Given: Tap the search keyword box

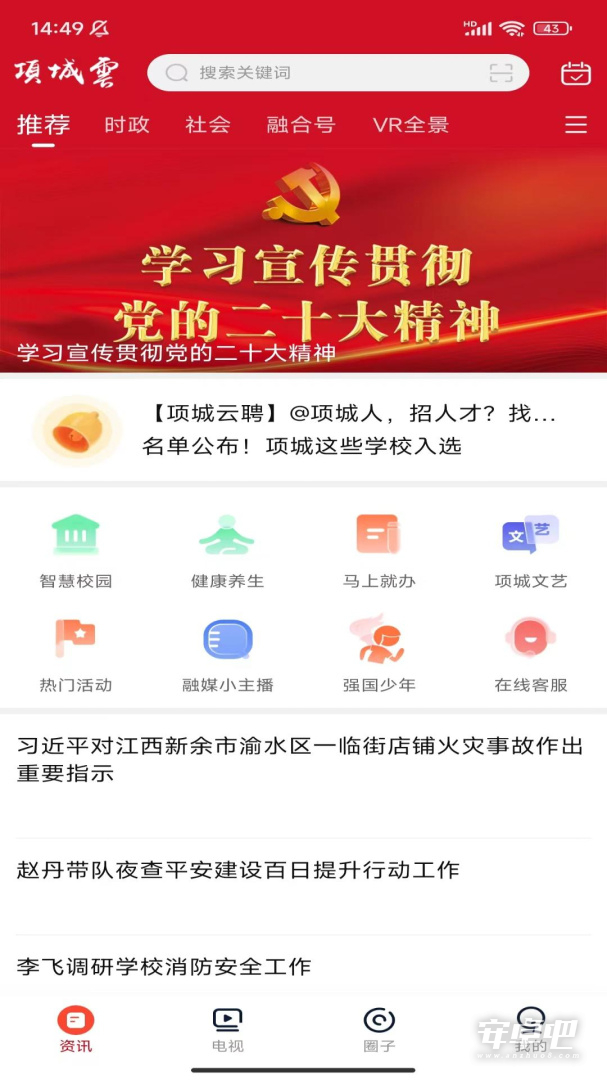Looking at the screenshot, I should point(338,72).
